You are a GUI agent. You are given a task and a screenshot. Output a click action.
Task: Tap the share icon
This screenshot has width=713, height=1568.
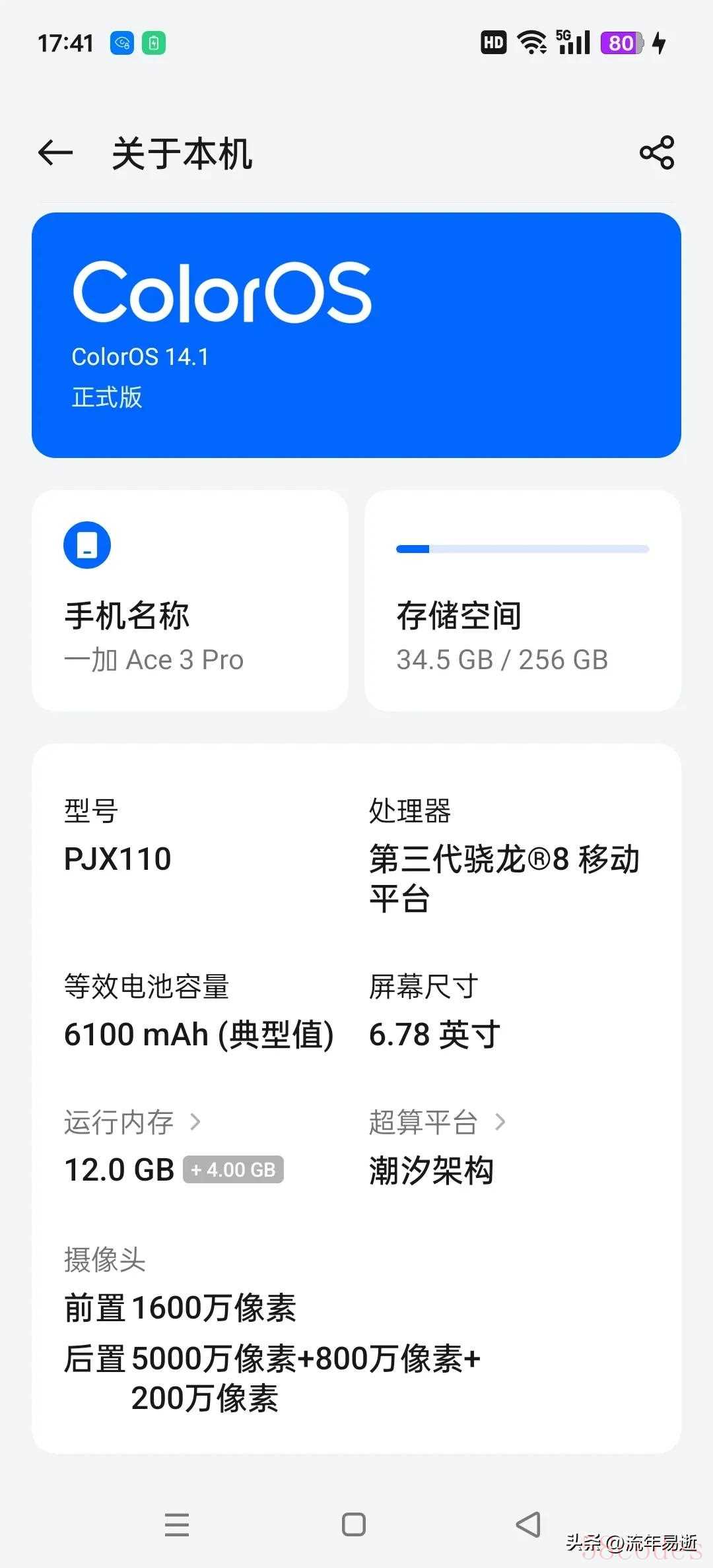click(657, 153)
